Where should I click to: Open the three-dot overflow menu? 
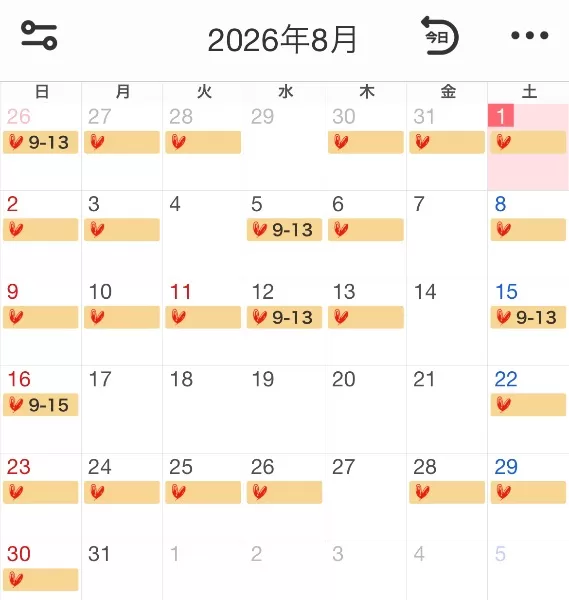[x=530, y=36]
